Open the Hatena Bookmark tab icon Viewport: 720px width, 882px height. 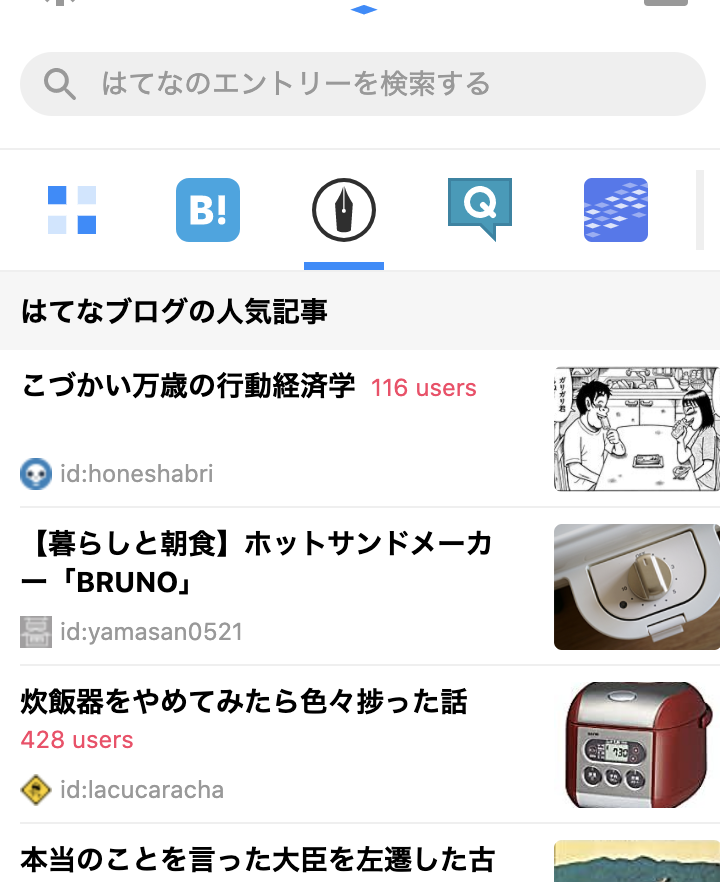tap(207, 209)
